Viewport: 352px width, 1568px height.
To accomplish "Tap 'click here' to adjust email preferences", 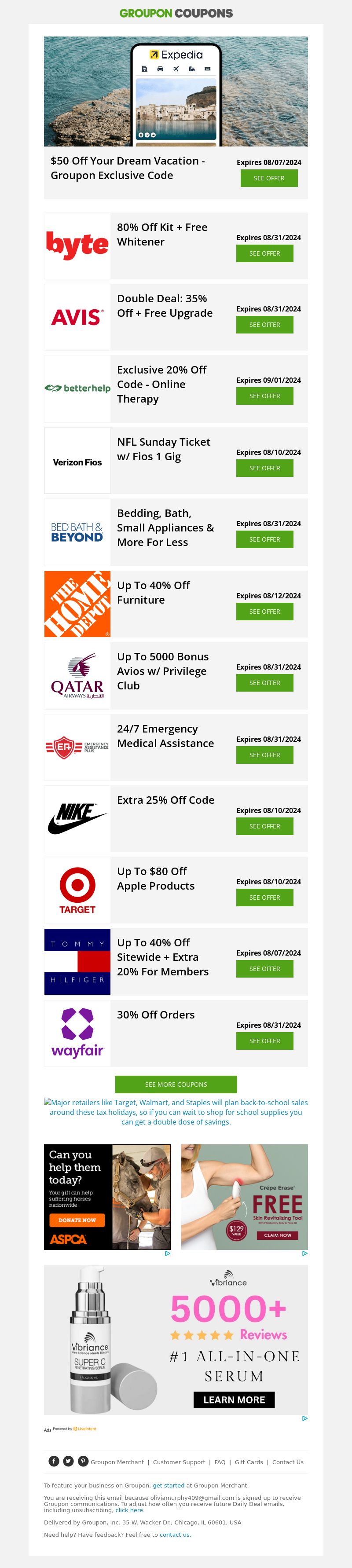I will click(x=129, y=1509).
